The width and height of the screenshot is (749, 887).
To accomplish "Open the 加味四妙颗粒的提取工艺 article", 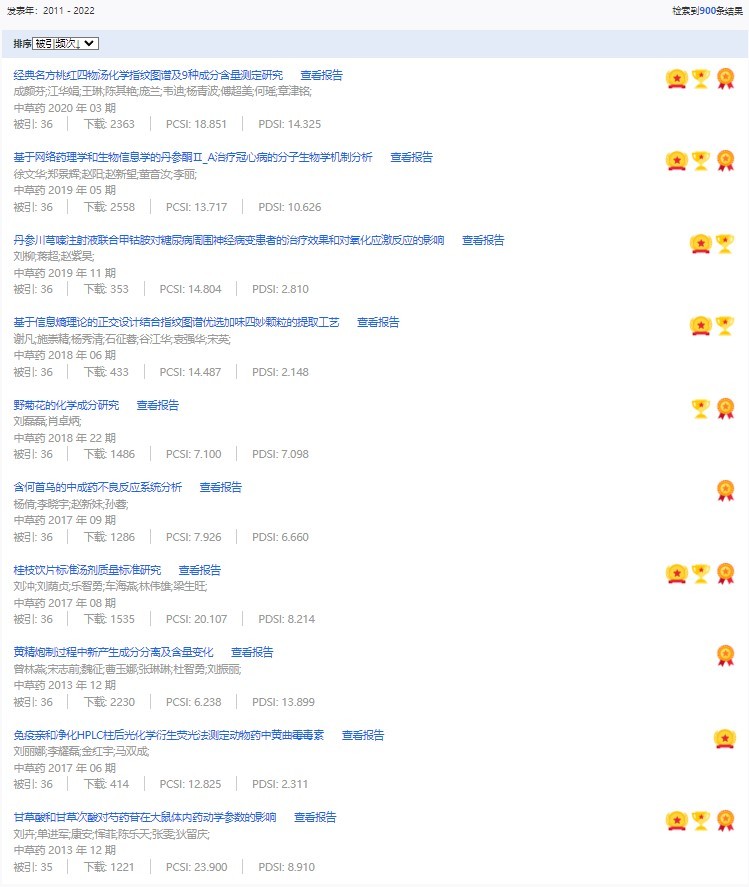I will tap(176, 322).
